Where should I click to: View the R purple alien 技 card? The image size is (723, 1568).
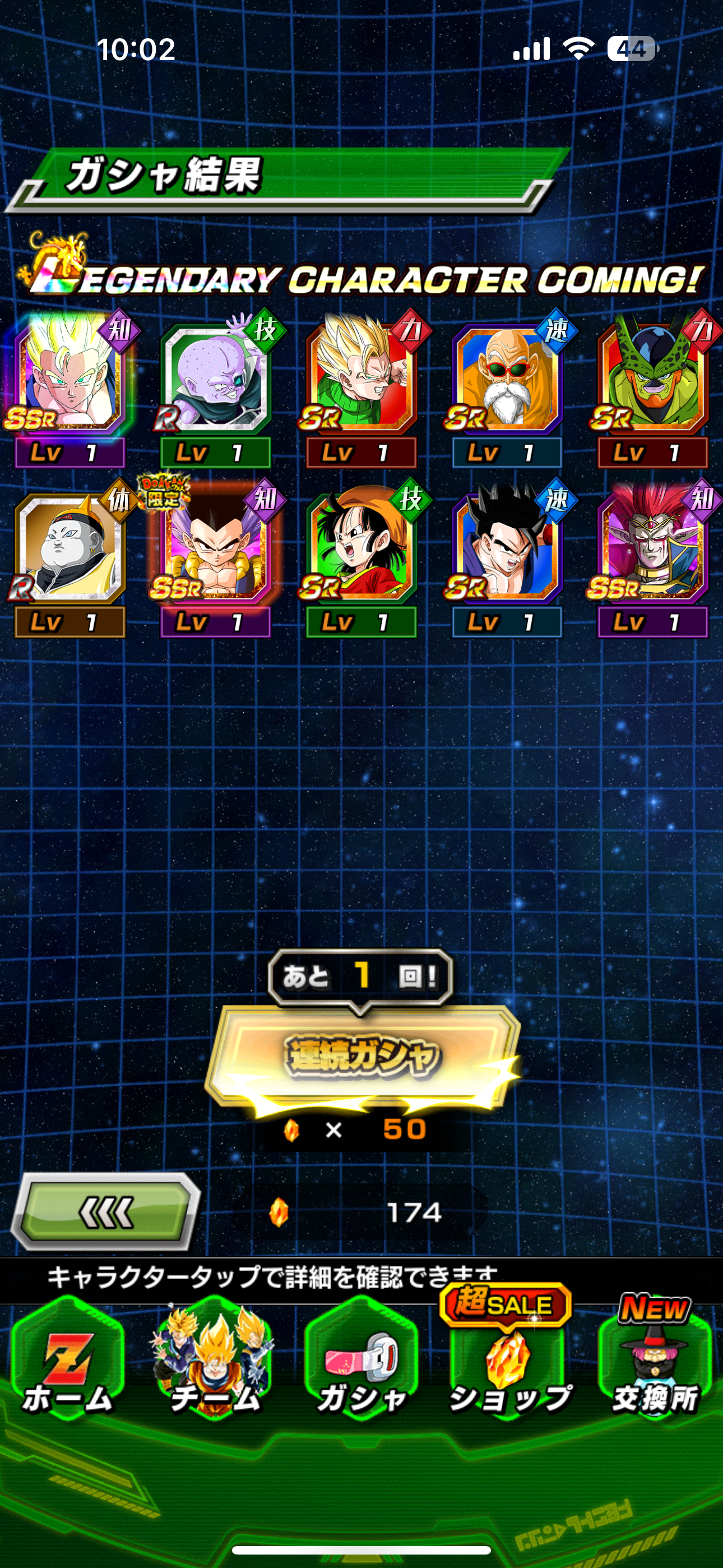(216, 390)
